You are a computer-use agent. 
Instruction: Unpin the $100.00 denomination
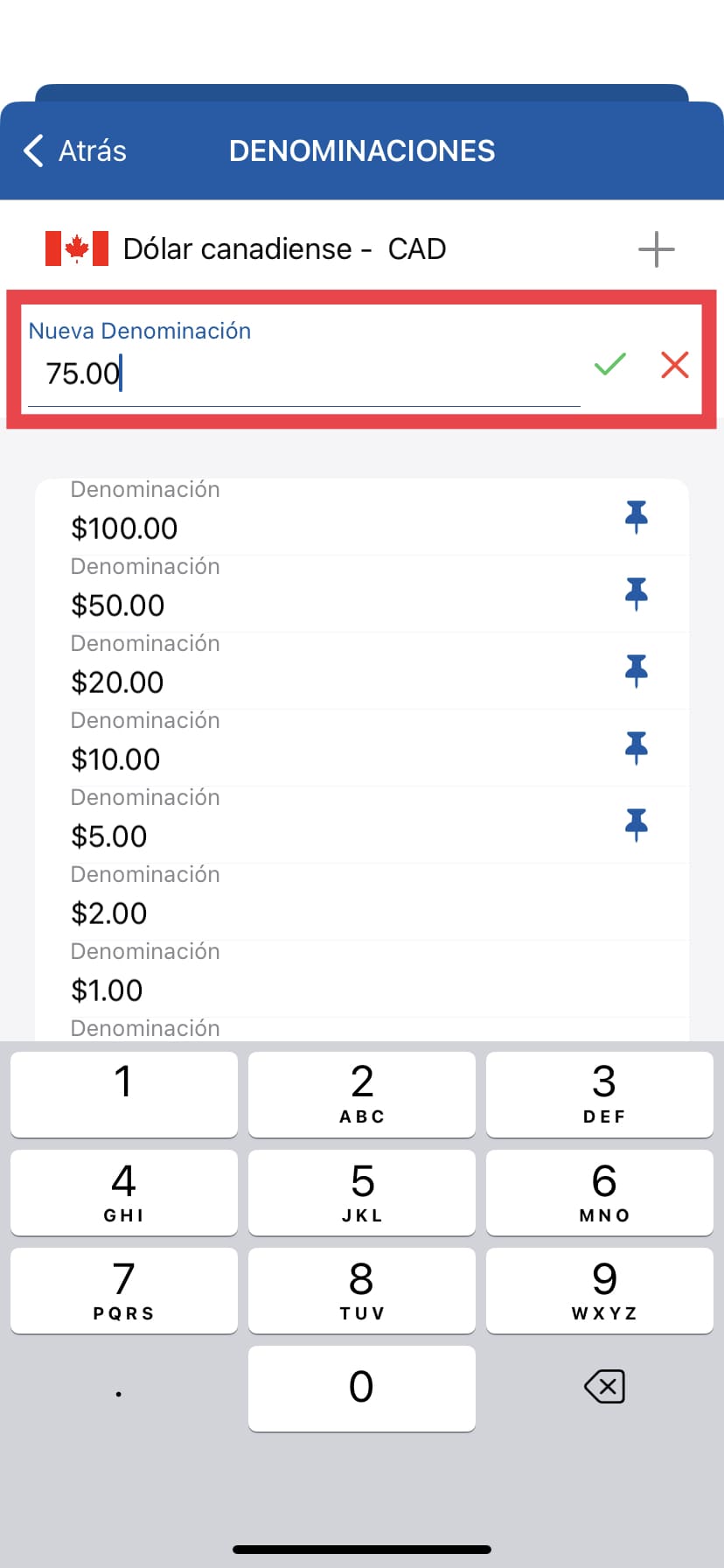636,517
